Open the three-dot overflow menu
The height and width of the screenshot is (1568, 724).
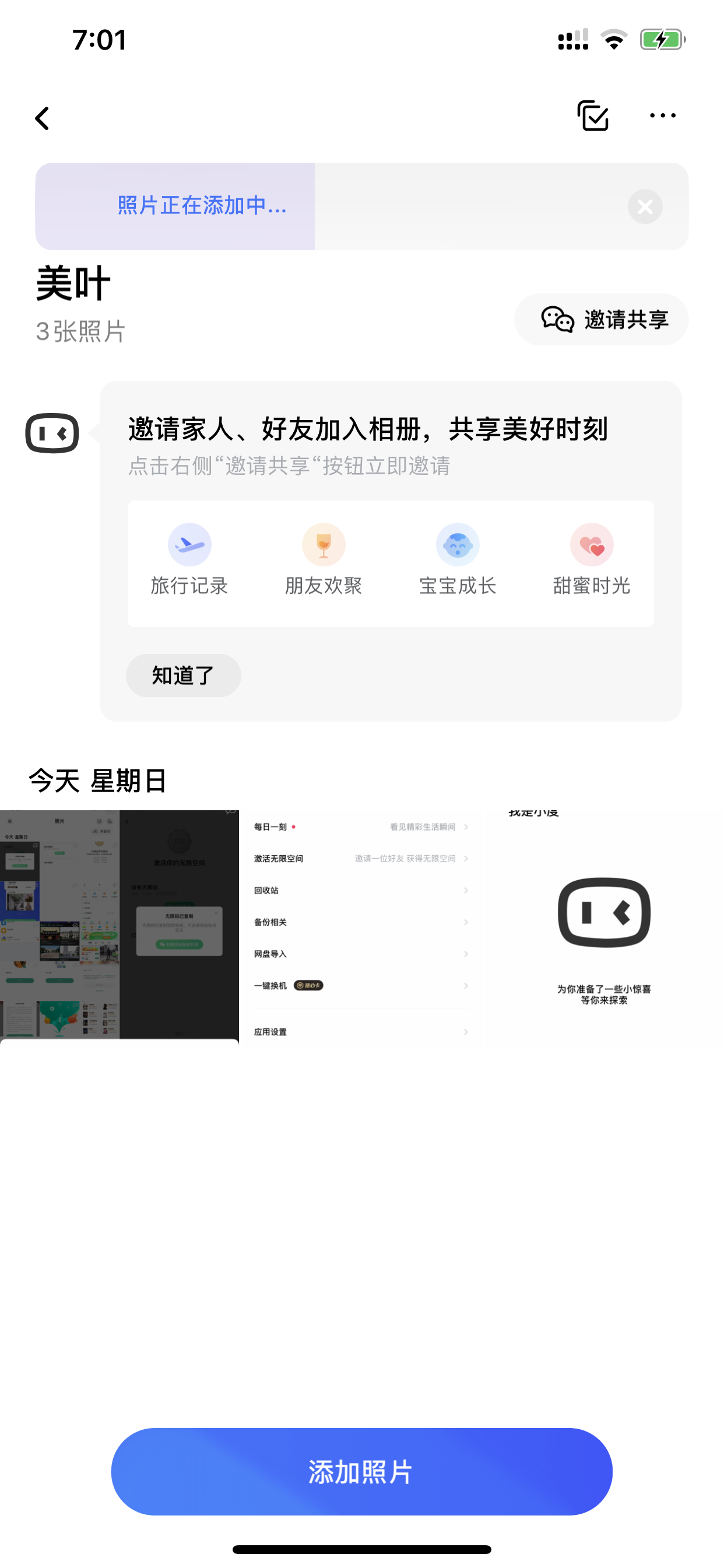(x=663, y=115)
